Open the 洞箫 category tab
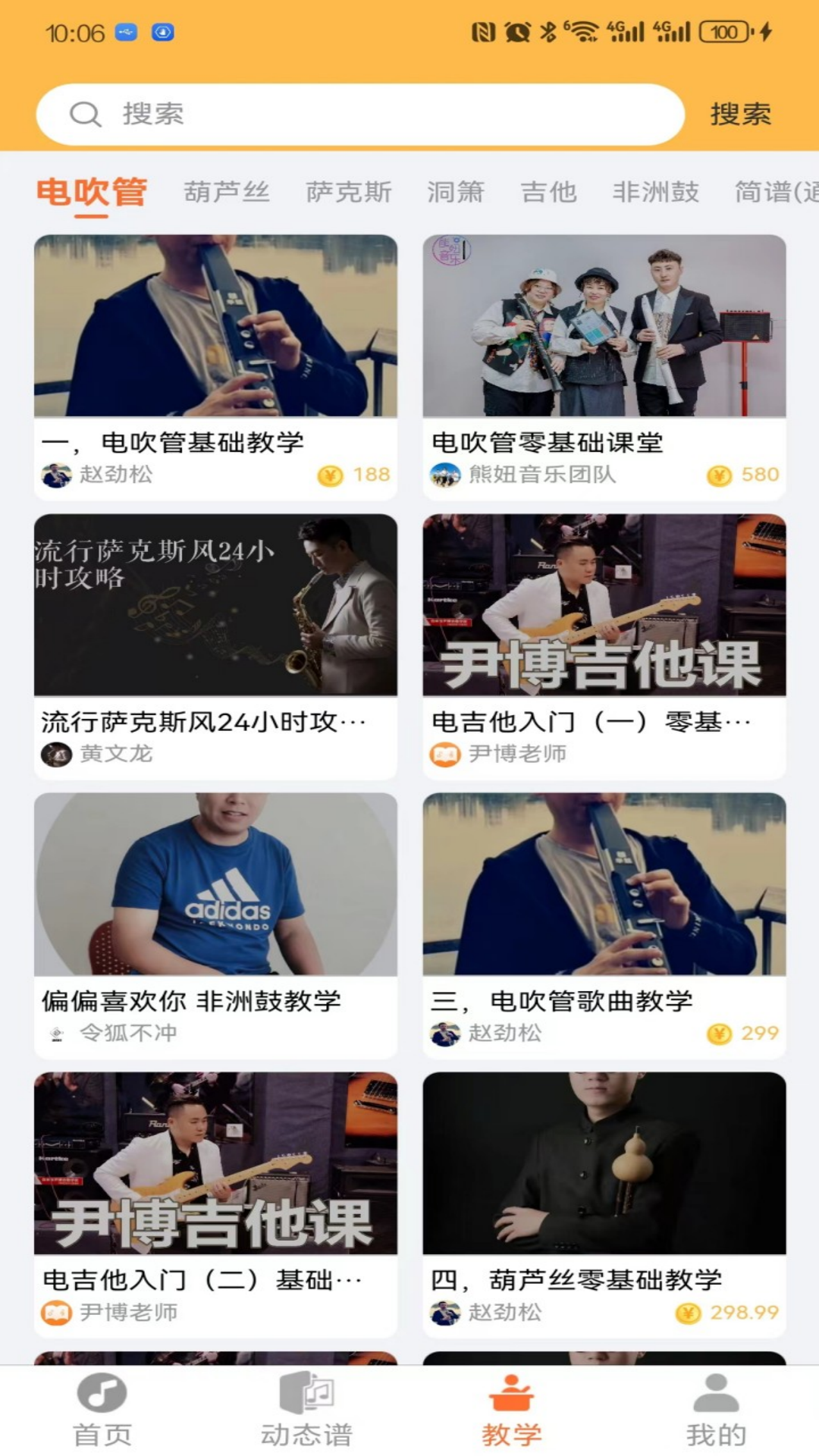819x1456 pixels. (x=456, y=192)
